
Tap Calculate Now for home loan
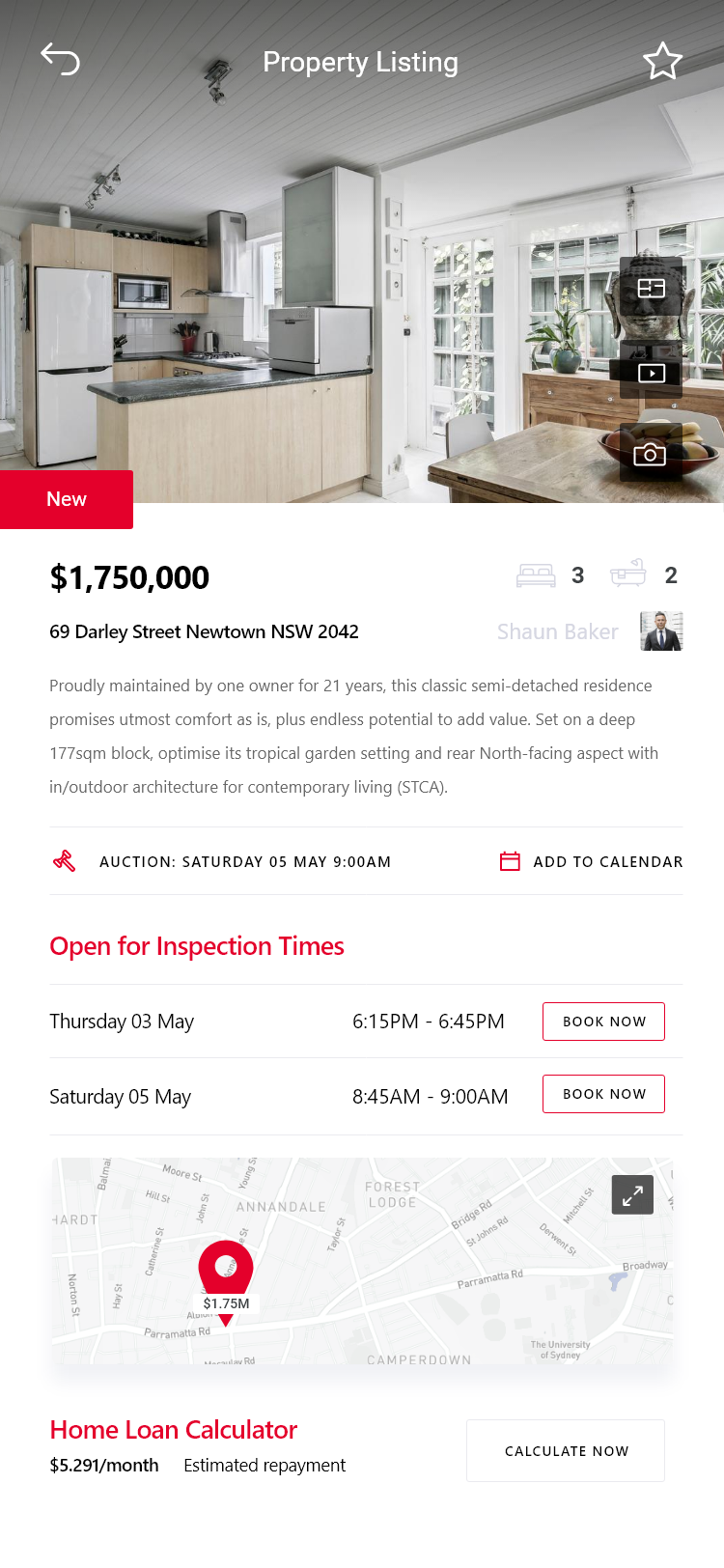[566, 1450]
